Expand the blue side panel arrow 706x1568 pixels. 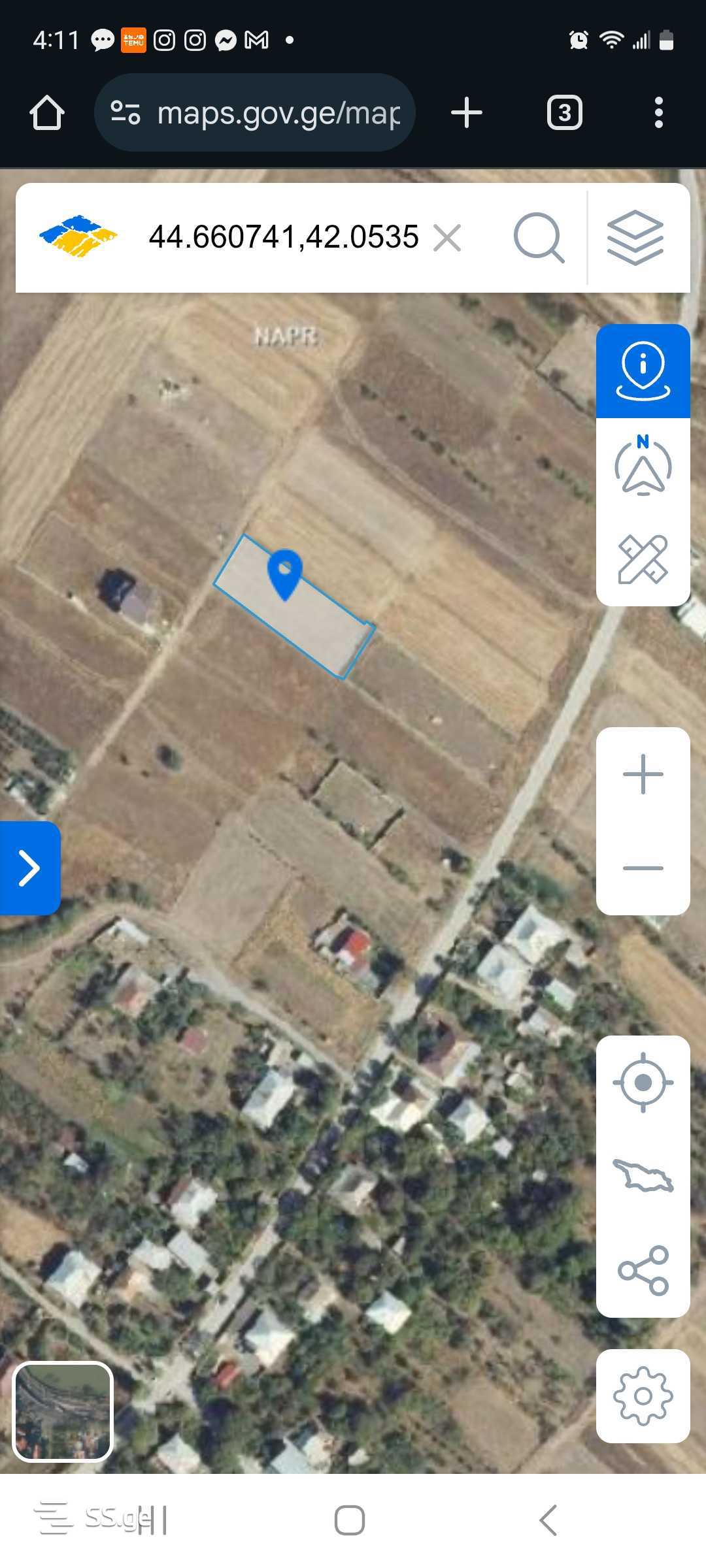[x=29, y=868]
